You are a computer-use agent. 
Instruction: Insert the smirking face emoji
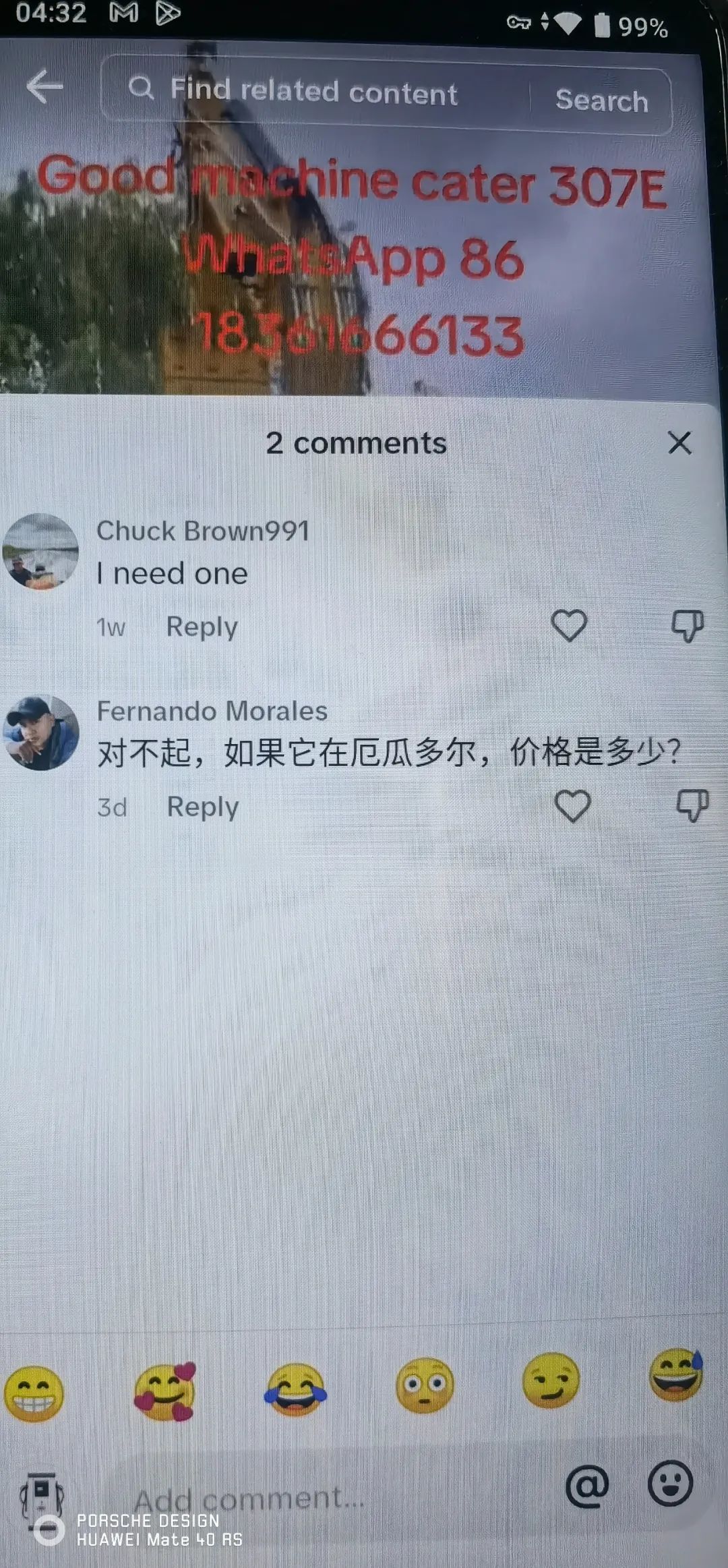(551, 1381)
